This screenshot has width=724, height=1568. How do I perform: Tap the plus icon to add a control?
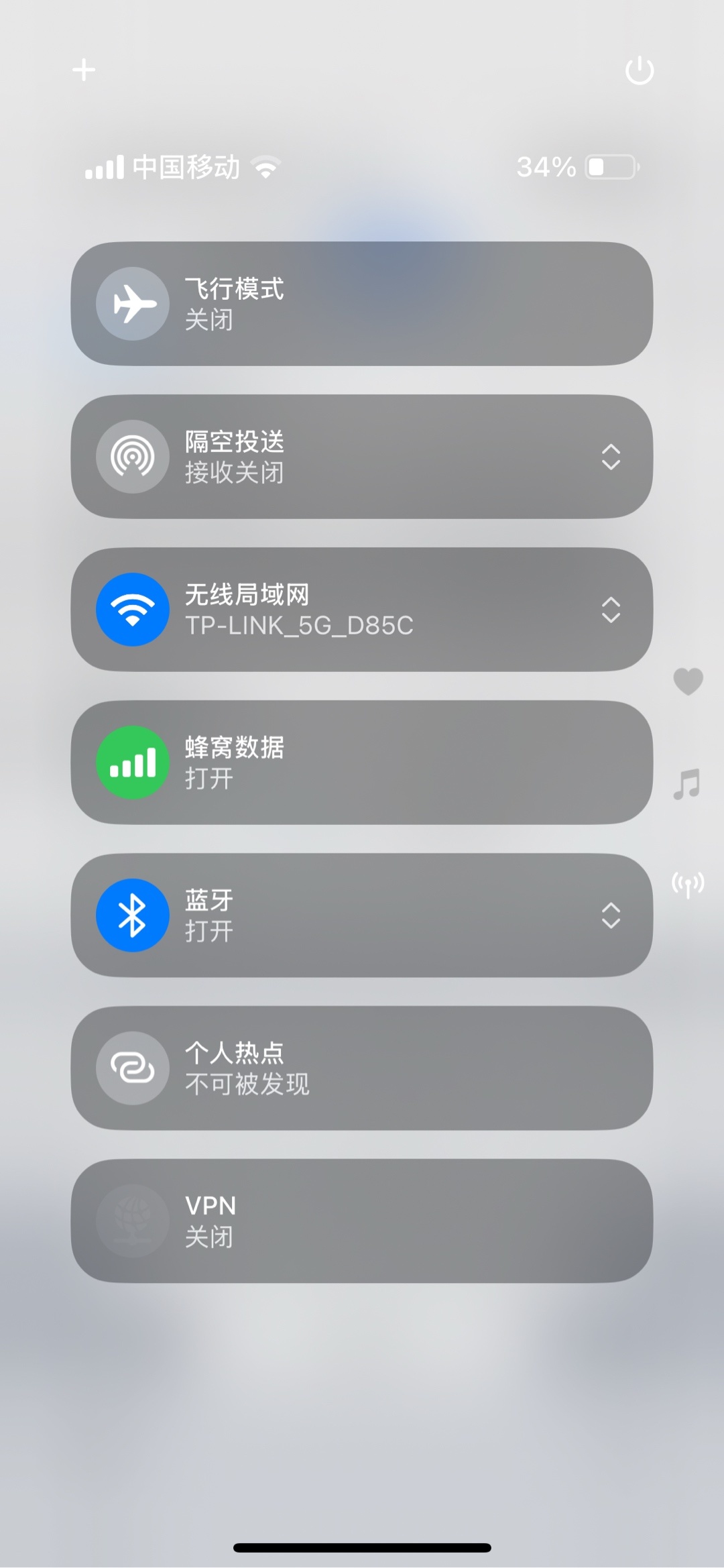84,70
